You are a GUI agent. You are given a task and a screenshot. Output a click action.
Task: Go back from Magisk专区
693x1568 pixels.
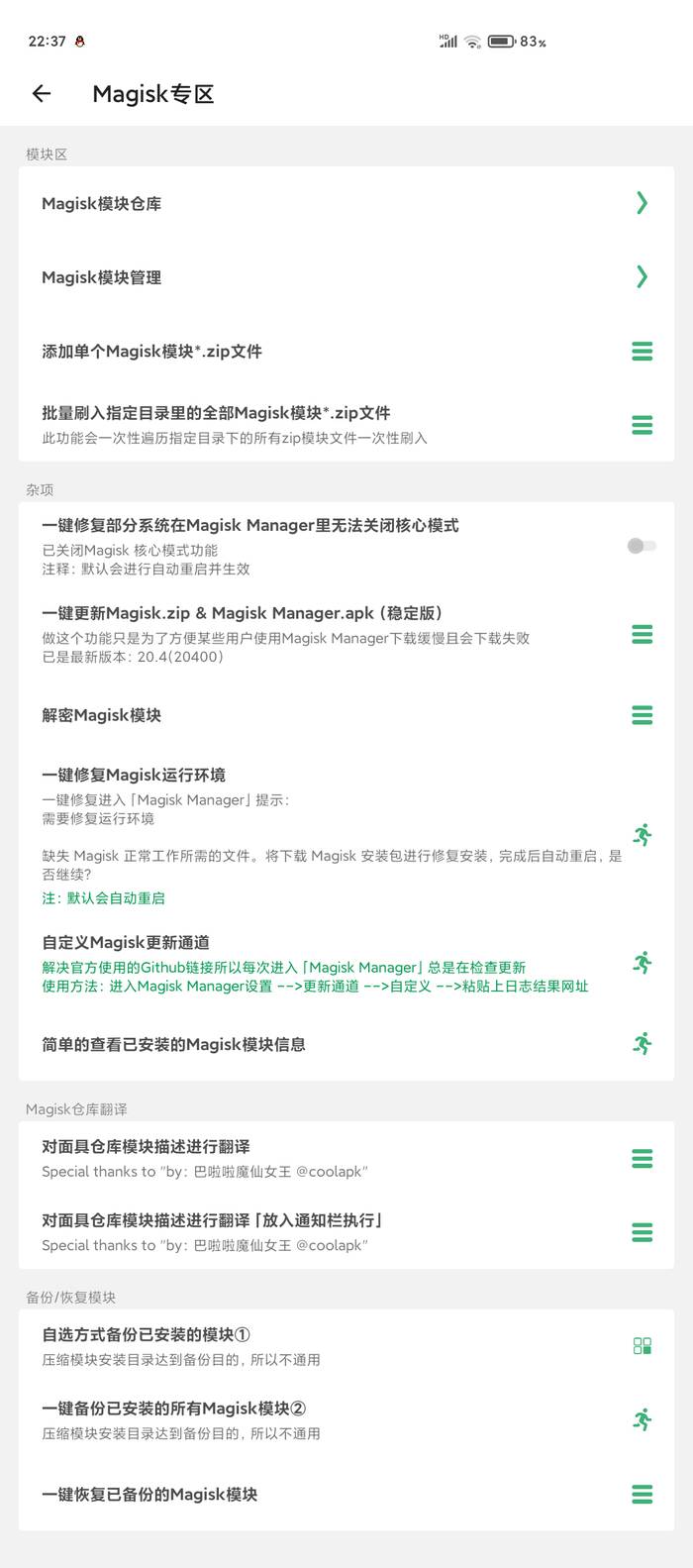(42, 93)
